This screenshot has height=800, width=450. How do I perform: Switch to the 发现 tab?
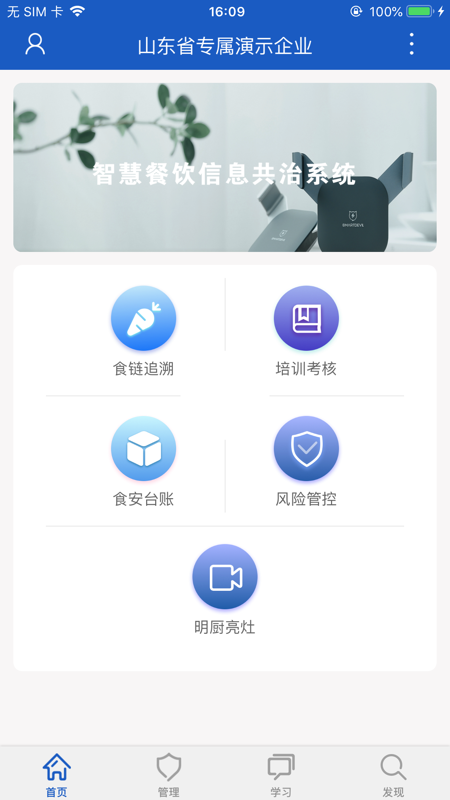pos(393,774)
